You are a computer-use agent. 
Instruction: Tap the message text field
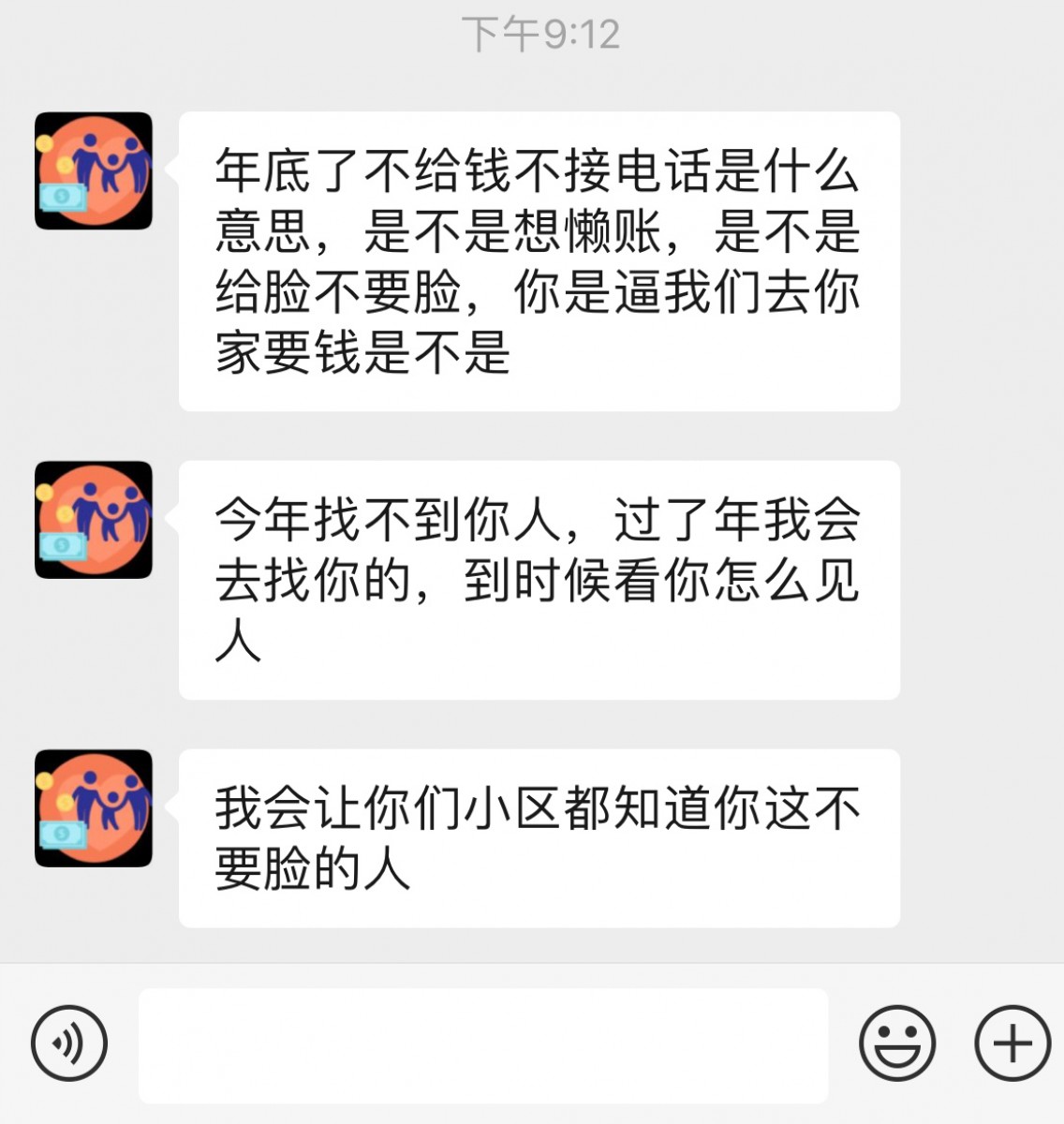[483, 1045]
